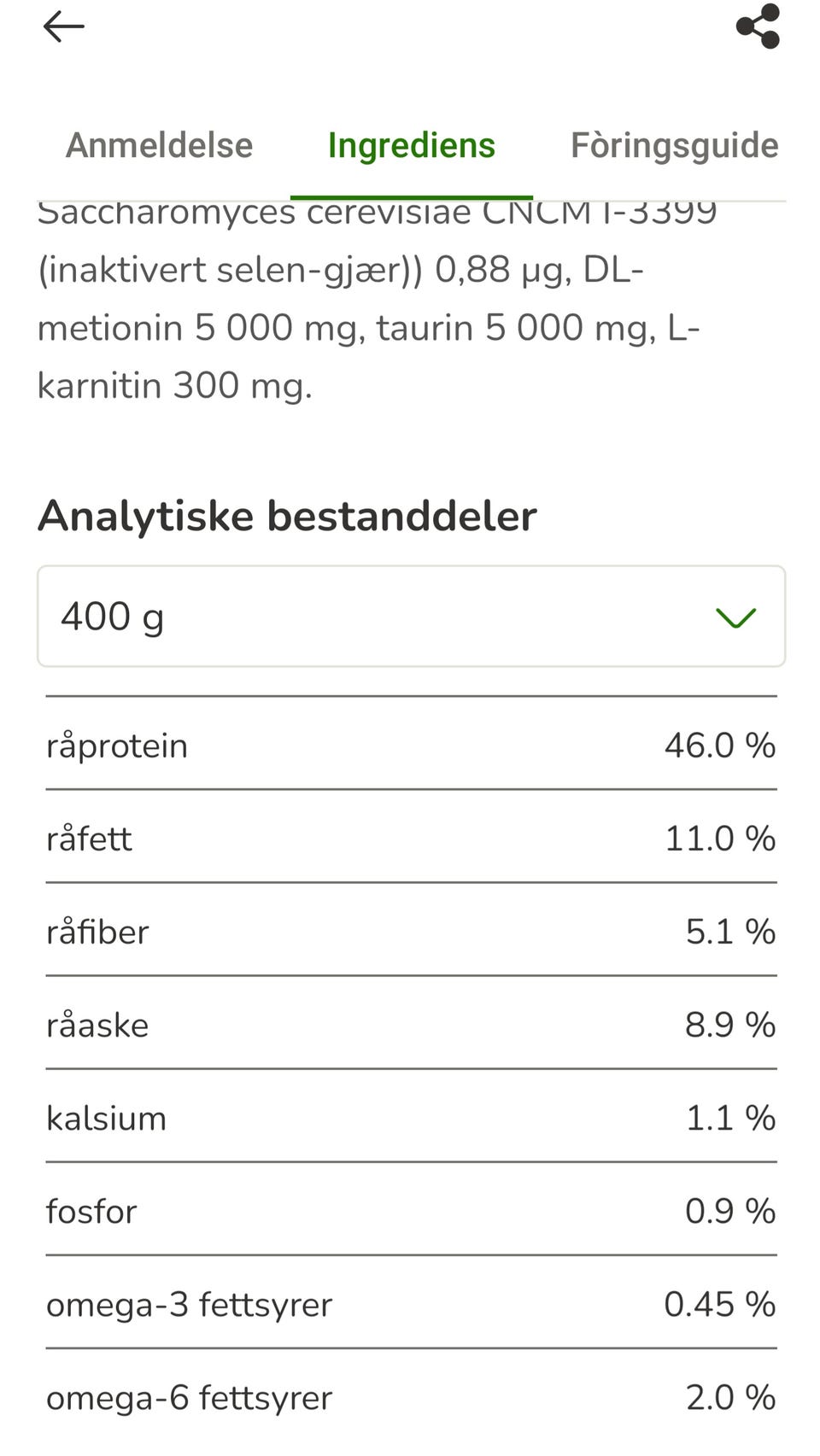This screenshot has height=1456, width=820.
Task: Select the Ingrediens tab
Action: click(x=411, y=145)
